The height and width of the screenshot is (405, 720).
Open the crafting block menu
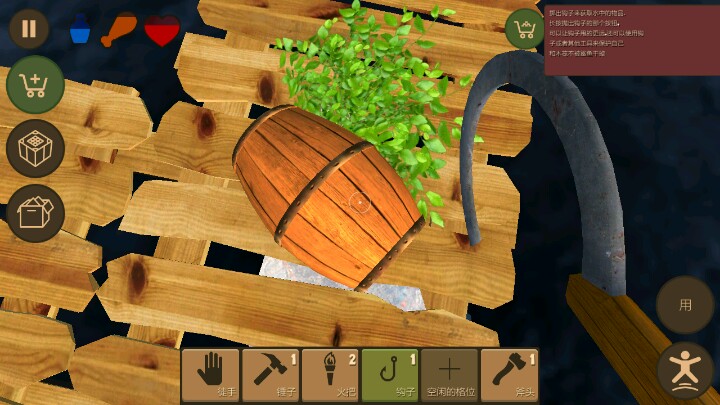point(35,149)
